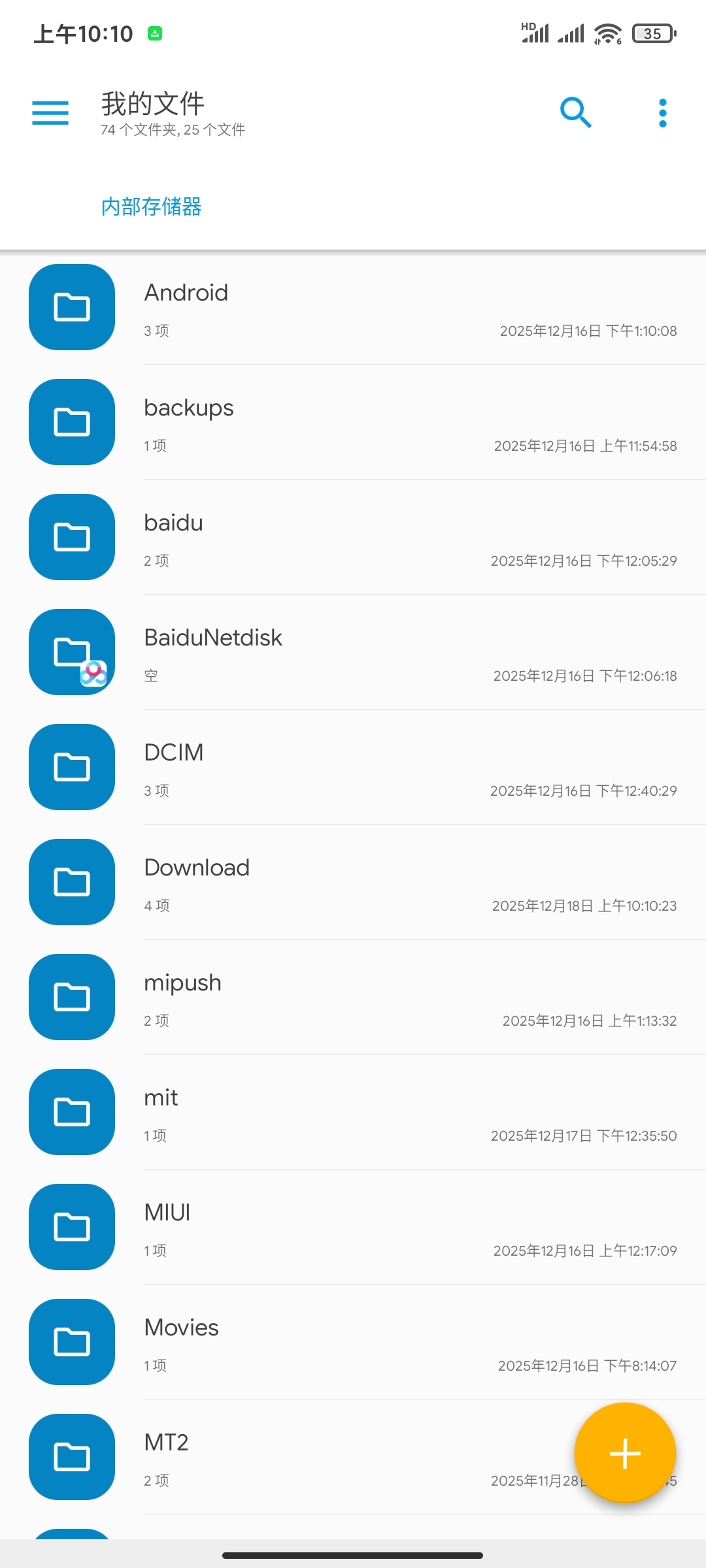Open the search function

[575, 112]
